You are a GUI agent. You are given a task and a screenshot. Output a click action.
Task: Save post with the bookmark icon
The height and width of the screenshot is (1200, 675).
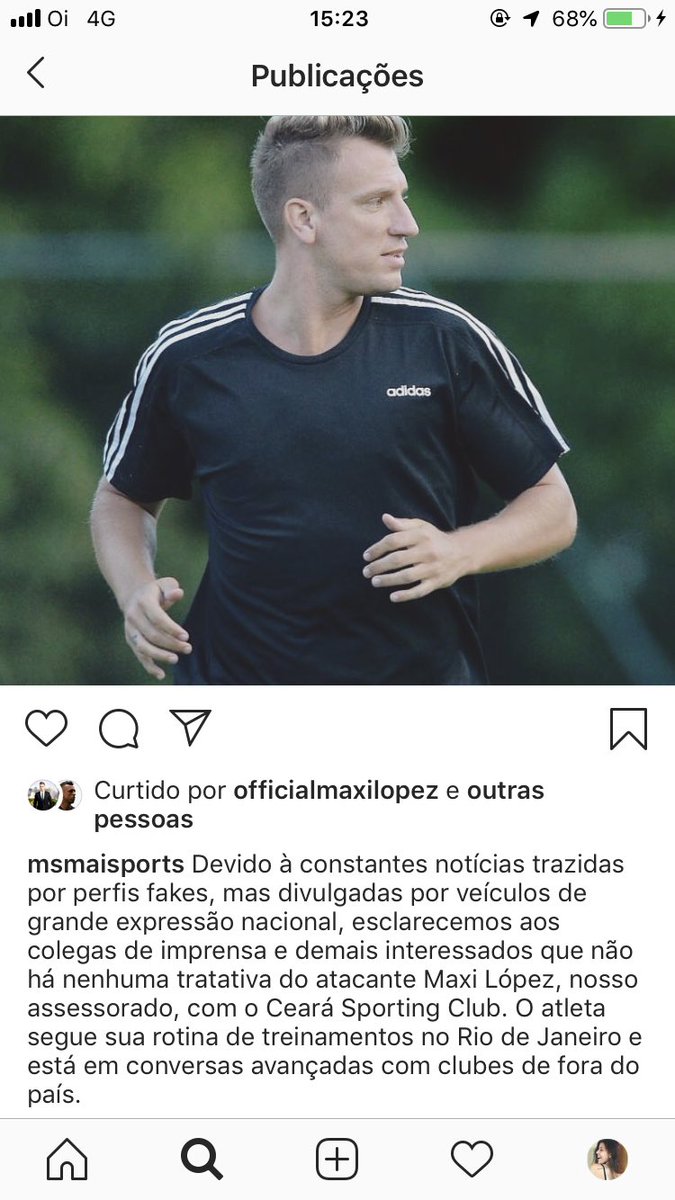point(628,728)
